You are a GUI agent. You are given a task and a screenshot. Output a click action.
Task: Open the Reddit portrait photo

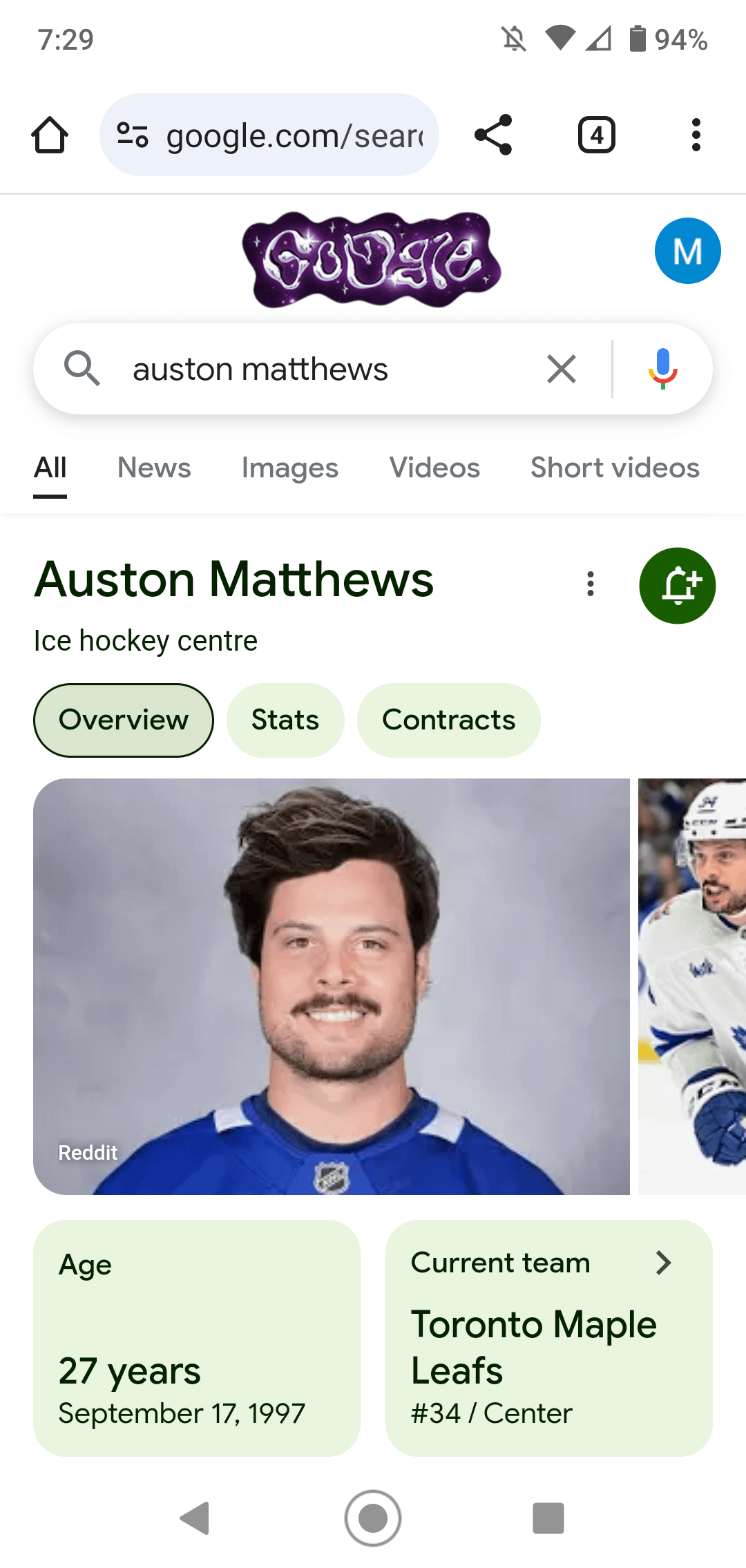coord(332,986)
